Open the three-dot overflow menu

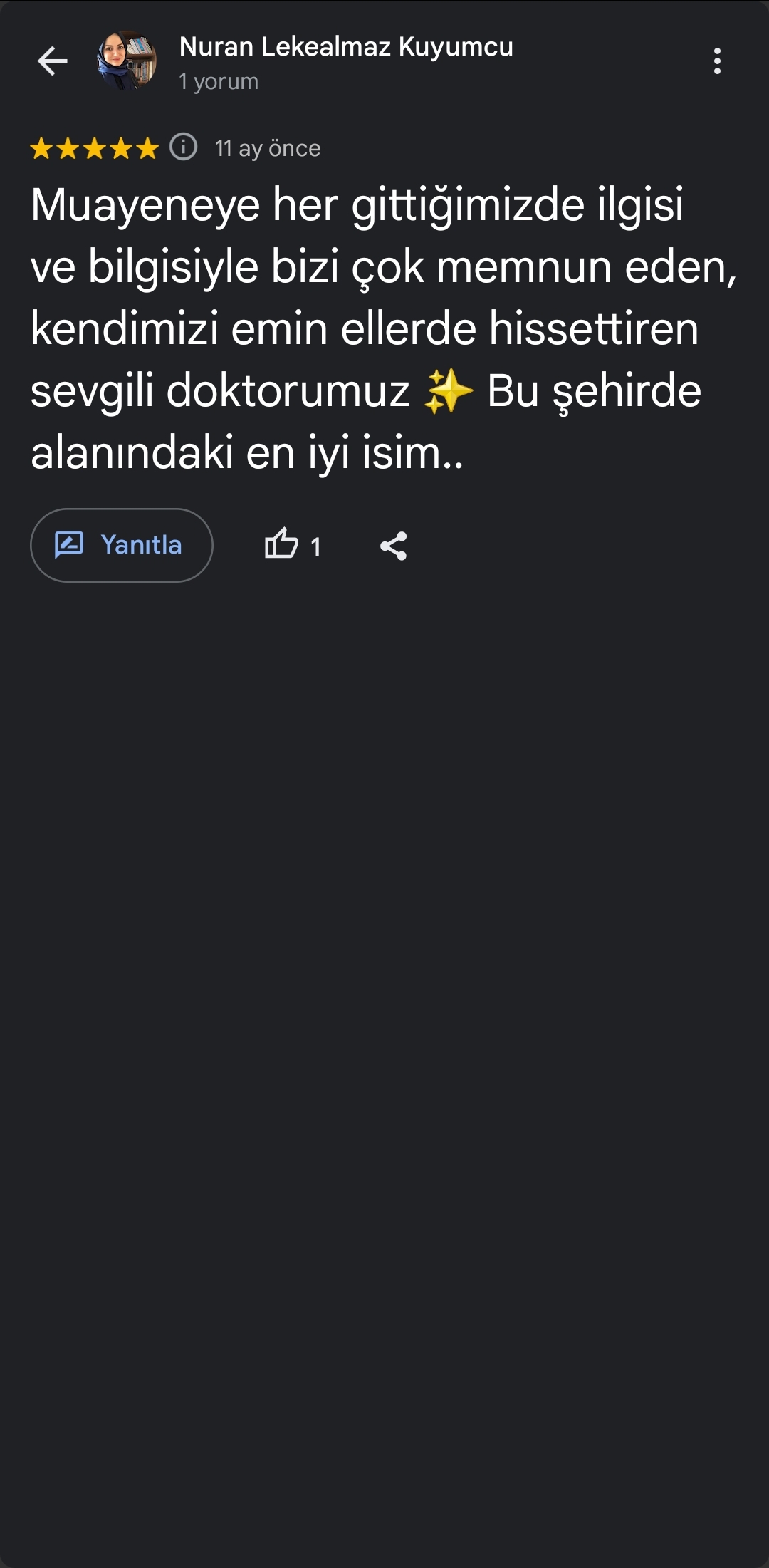717,61
